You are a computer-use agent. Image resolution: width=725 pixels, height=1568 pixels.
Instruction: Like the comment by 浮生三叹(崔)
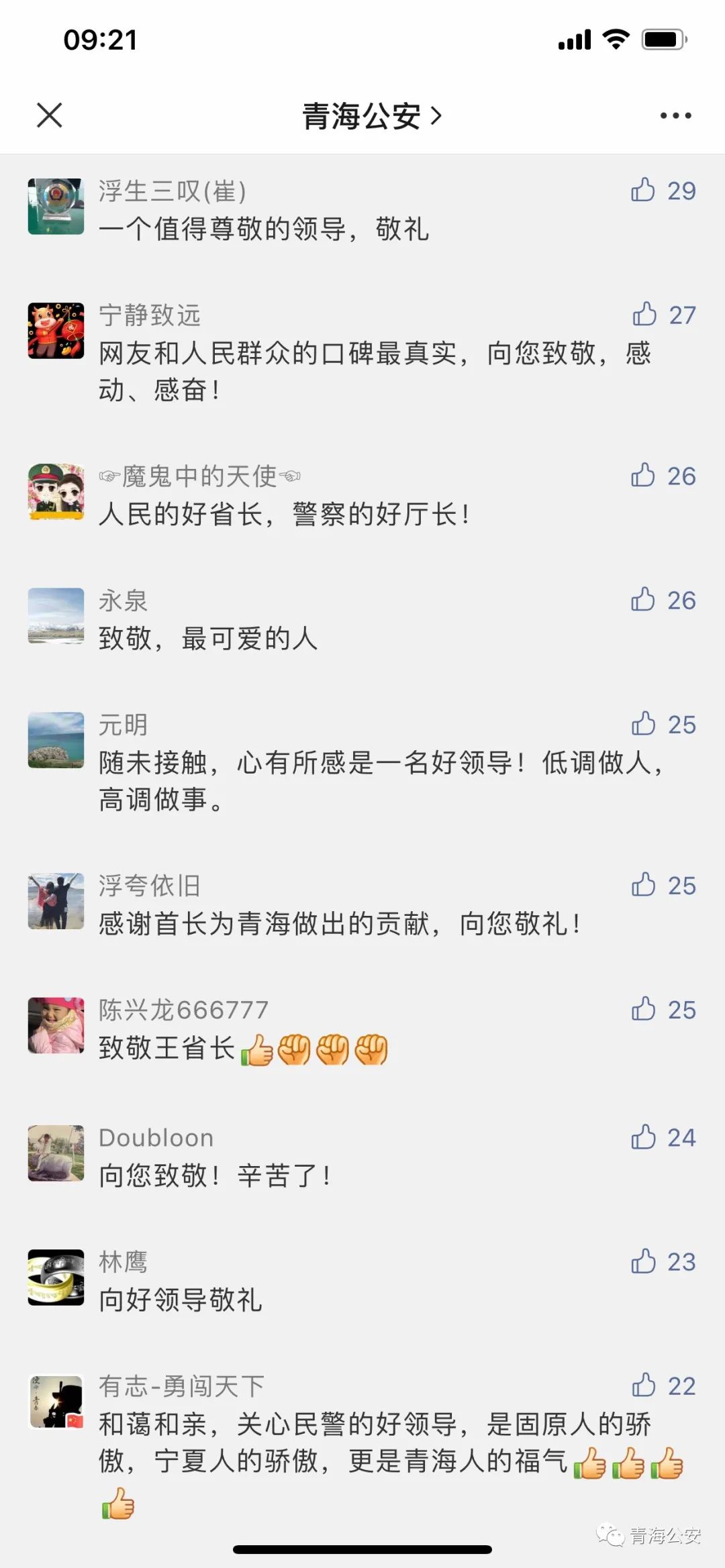[x=643, y=191]
